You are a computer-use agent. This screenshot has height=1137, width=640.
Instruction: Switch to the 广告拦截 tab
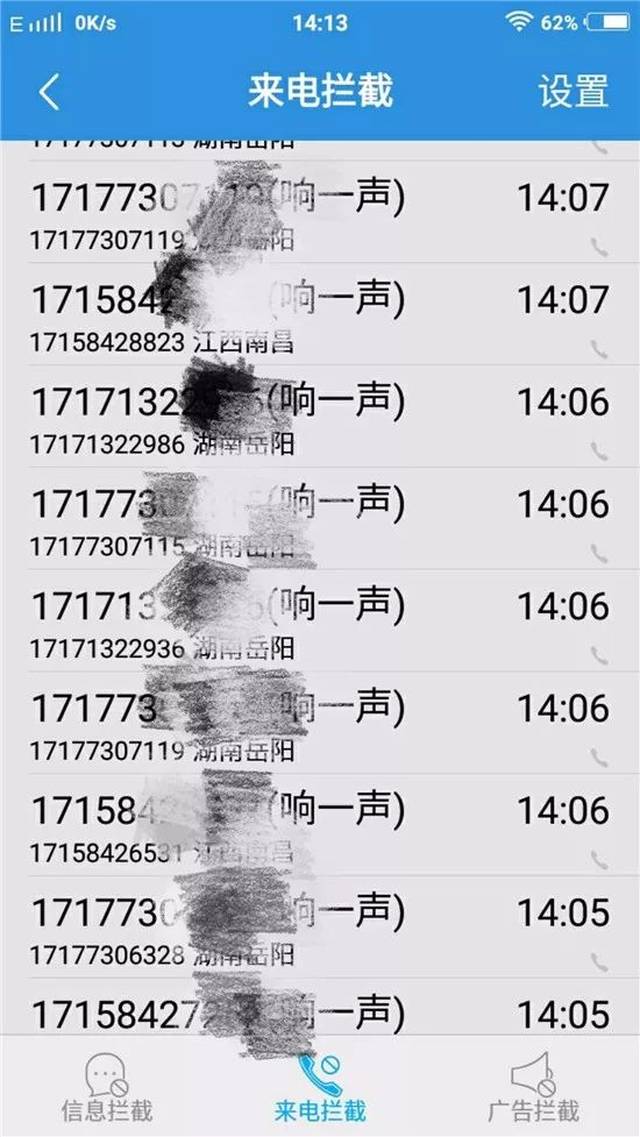click(x=533, y=1088)
